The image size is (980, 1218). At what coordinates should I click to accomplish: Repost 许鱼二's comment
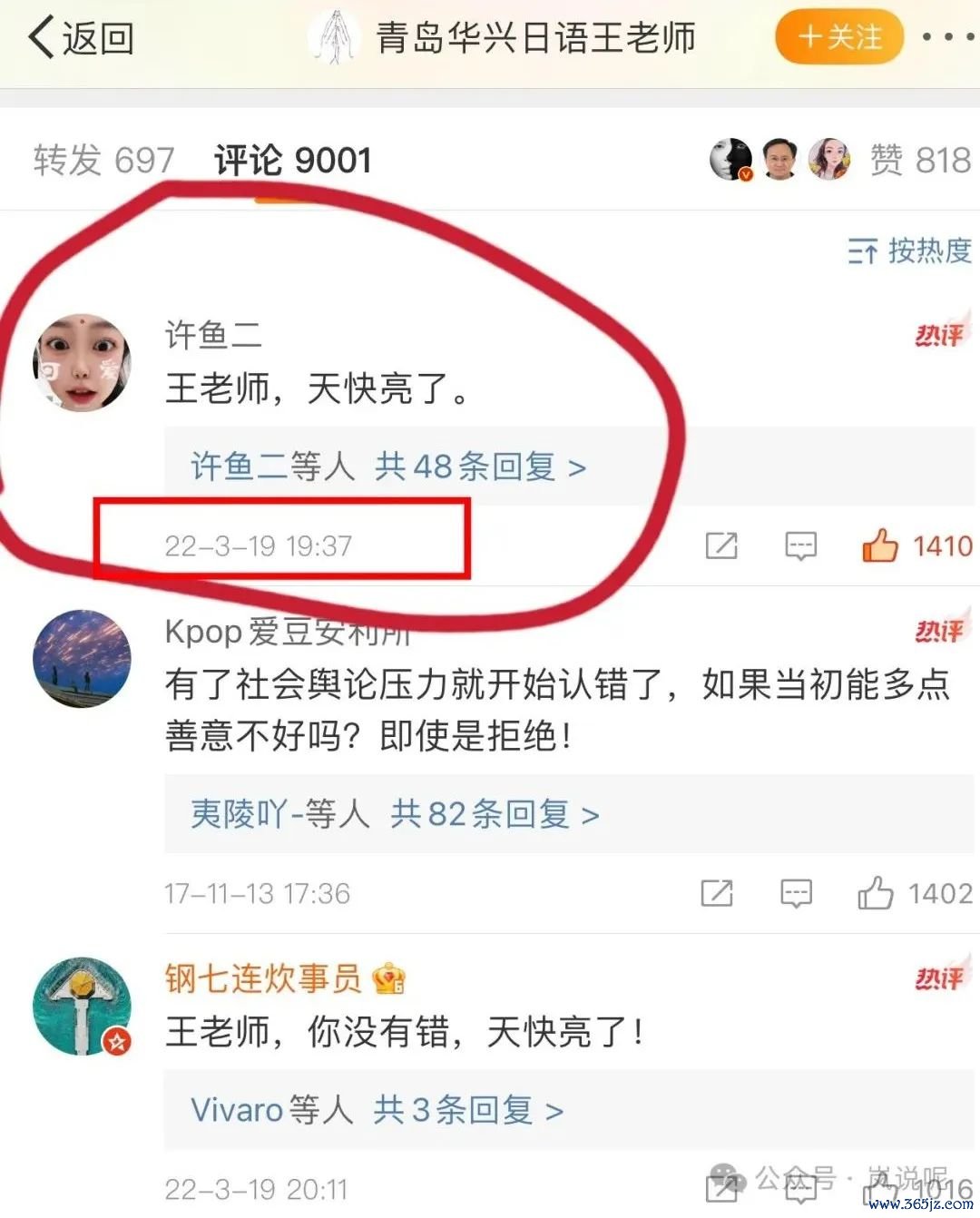click(x=721, y=545)
